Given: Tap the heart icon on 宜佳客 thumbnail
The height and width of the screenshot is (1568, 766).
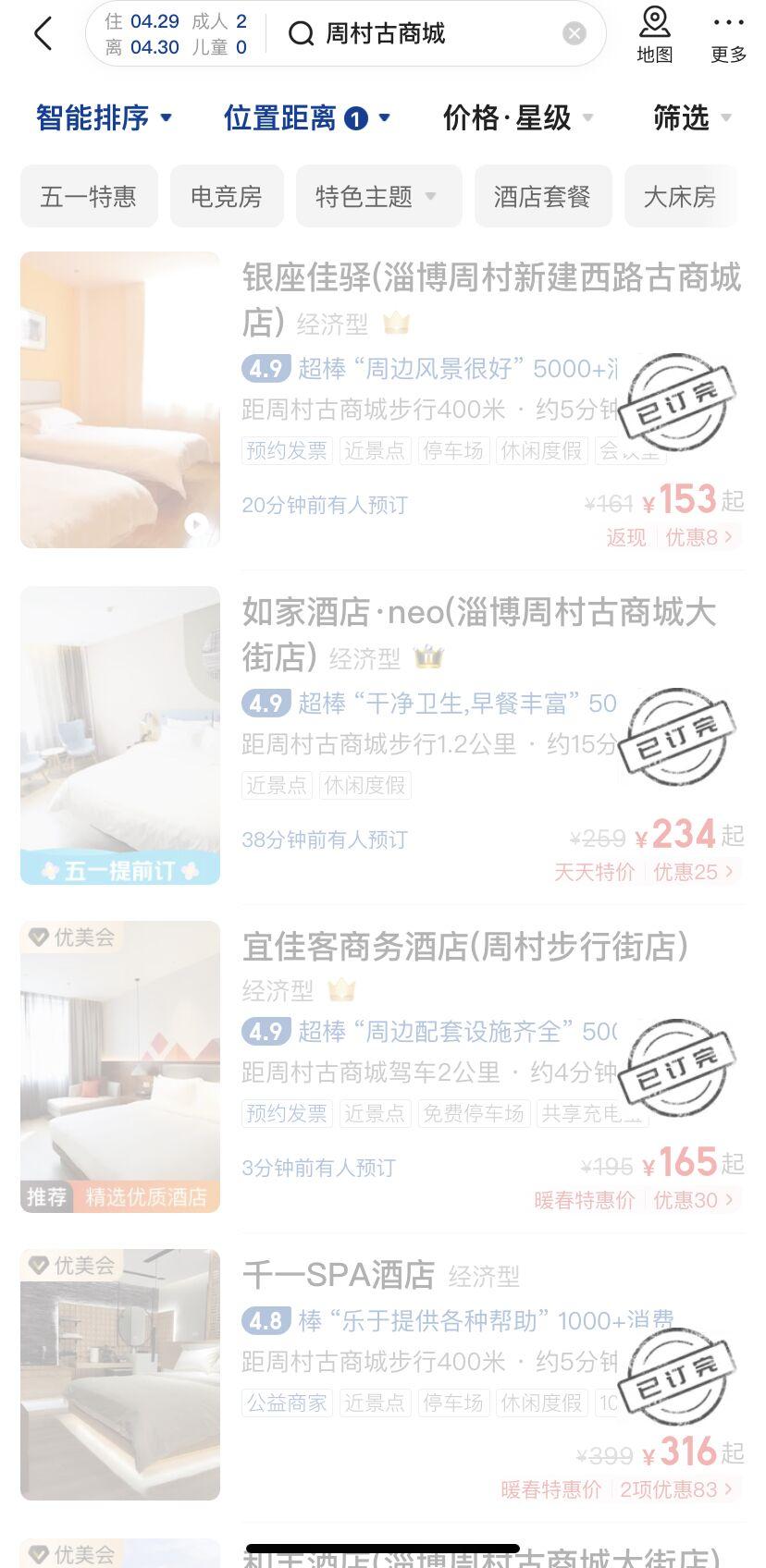Looking at the screenshot, I should coord(37,936).
